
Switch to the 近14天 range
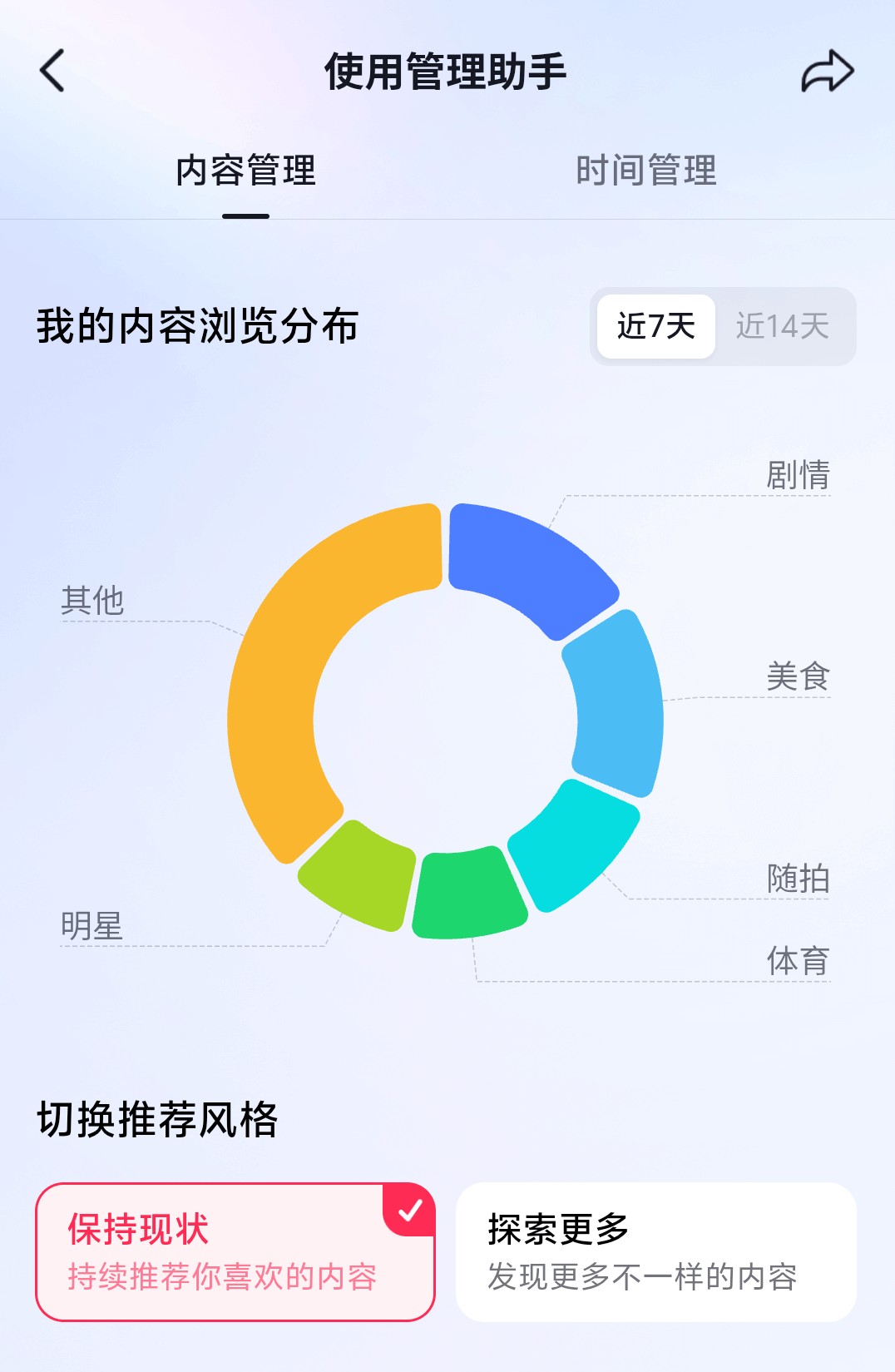[x=782, y=326]
